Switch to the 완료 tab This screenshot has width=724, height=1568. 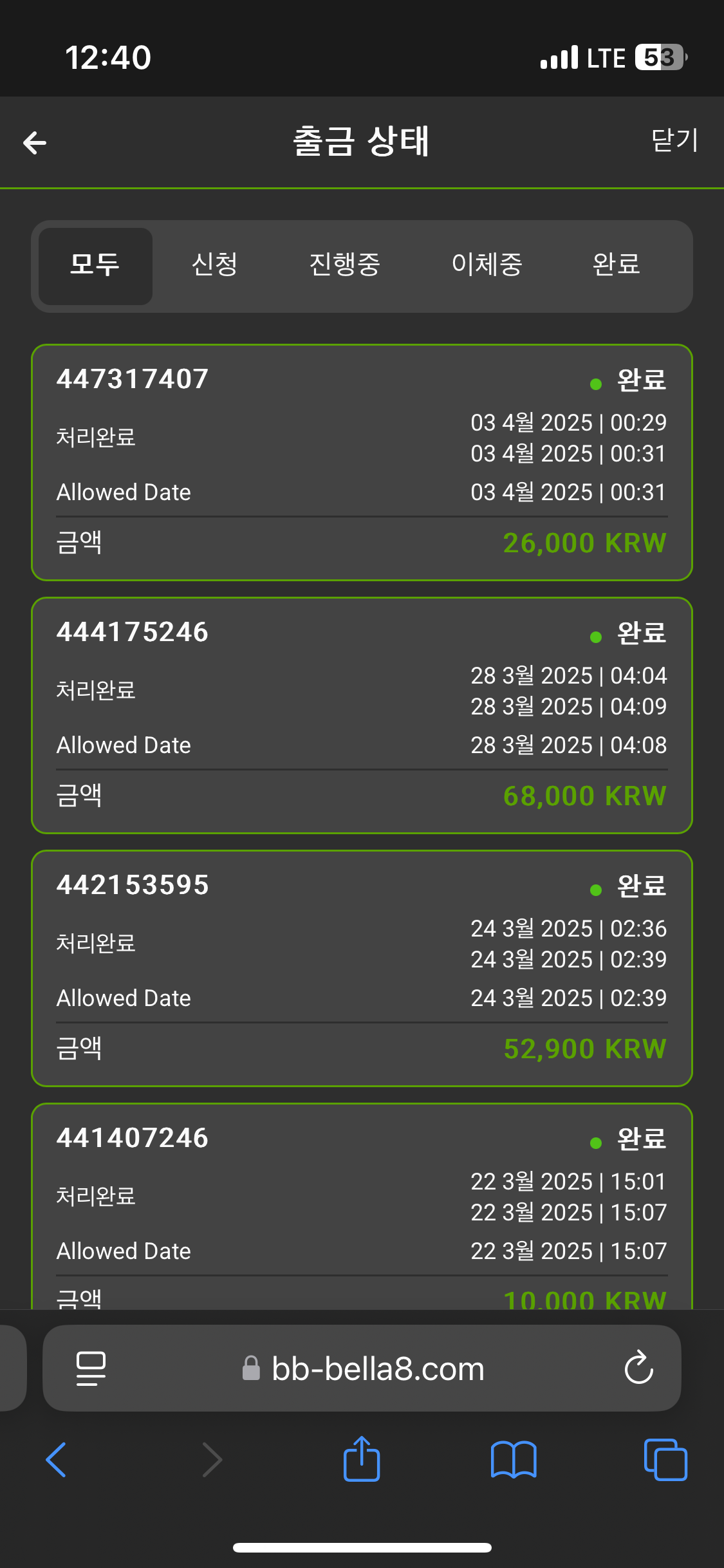[x=616, y=266]
